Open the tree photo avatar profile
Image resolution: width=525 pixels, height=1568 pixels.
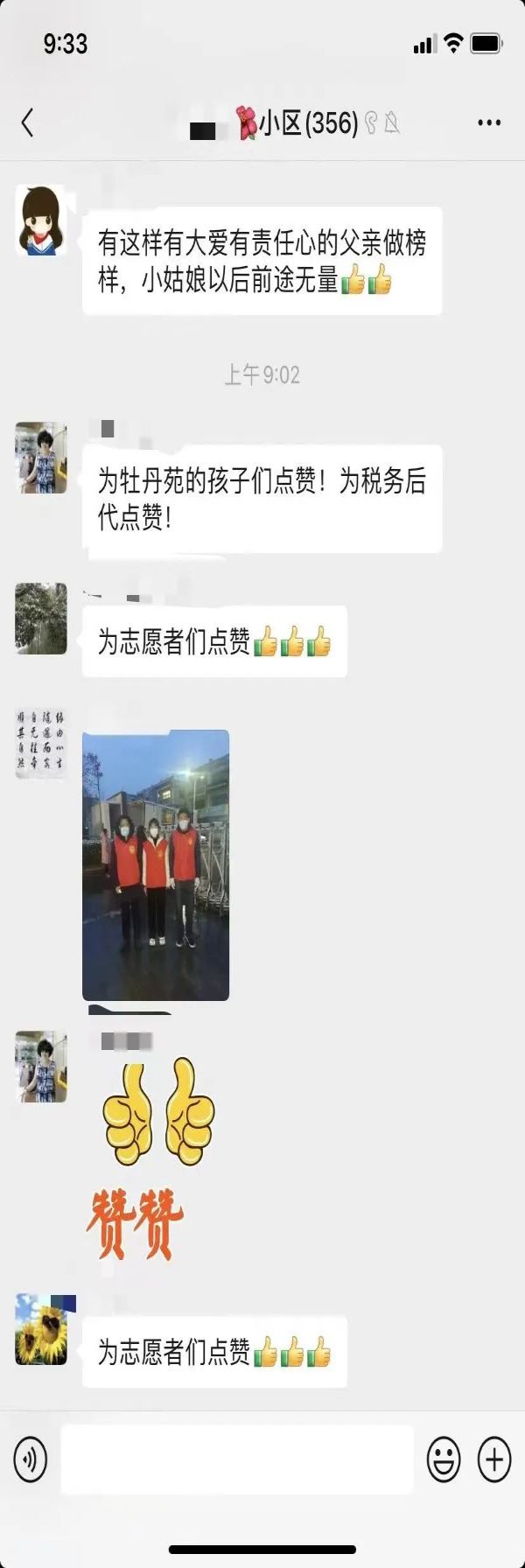click(x=41, y=619)
